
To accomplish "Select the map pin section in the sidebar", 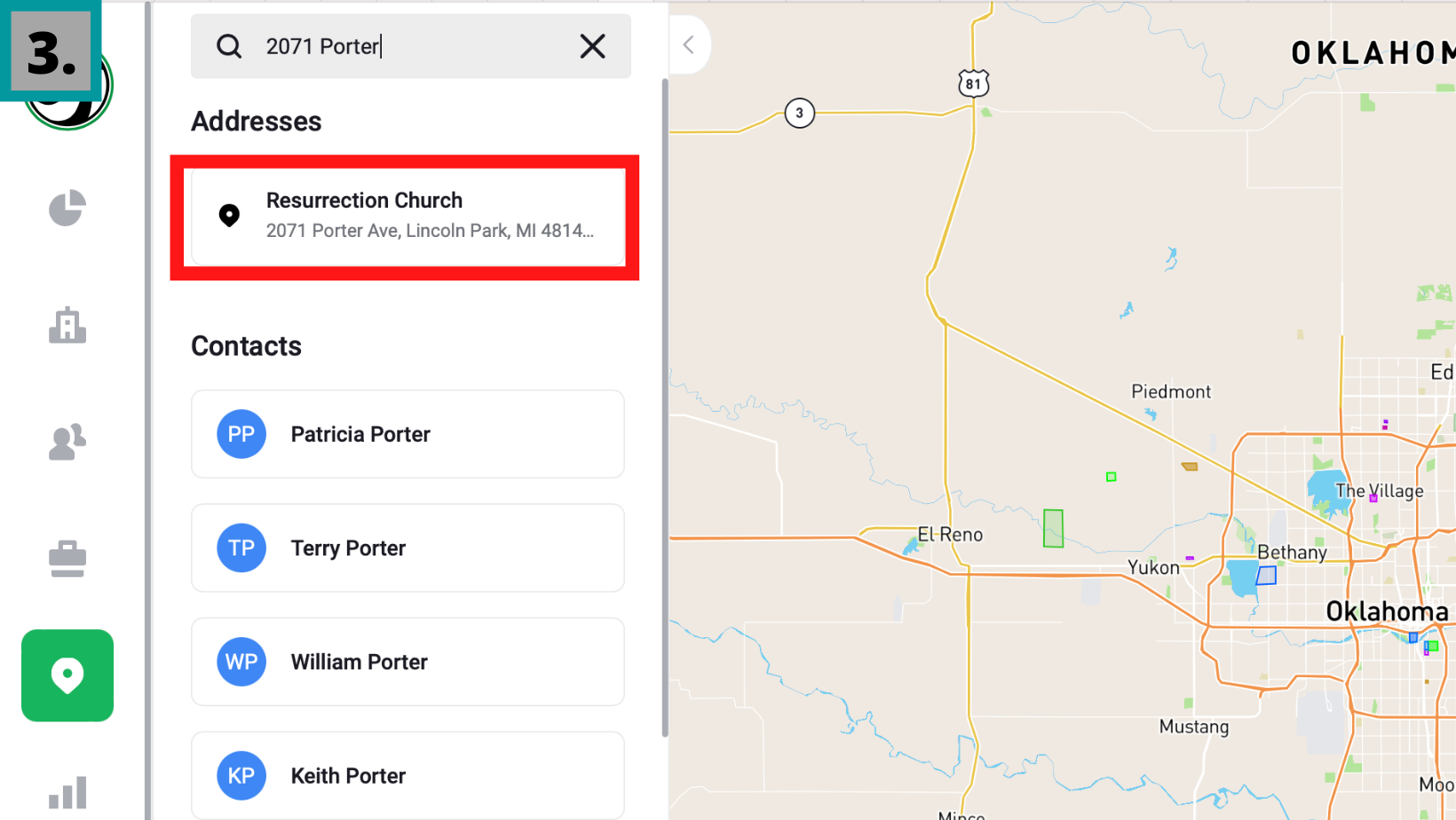I will pyautogui.click(x=67, y=675).
